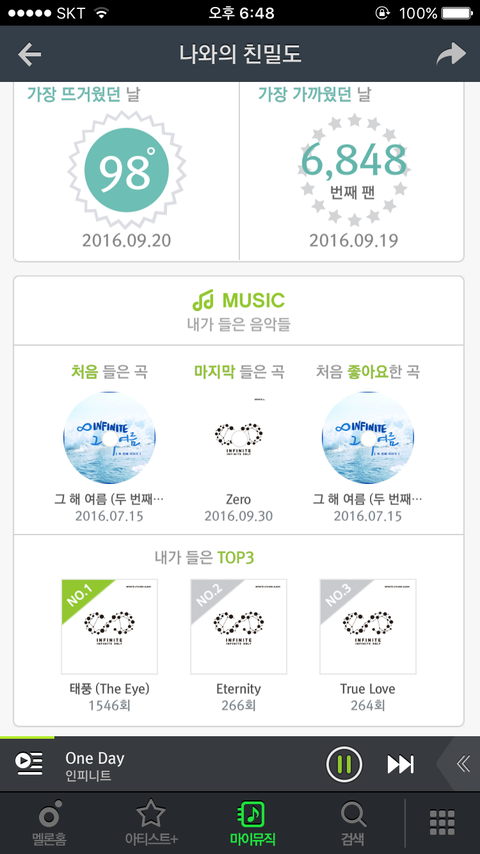
Task: Switch to the 아티스트+ tab
Action: [x=151, y=823]
